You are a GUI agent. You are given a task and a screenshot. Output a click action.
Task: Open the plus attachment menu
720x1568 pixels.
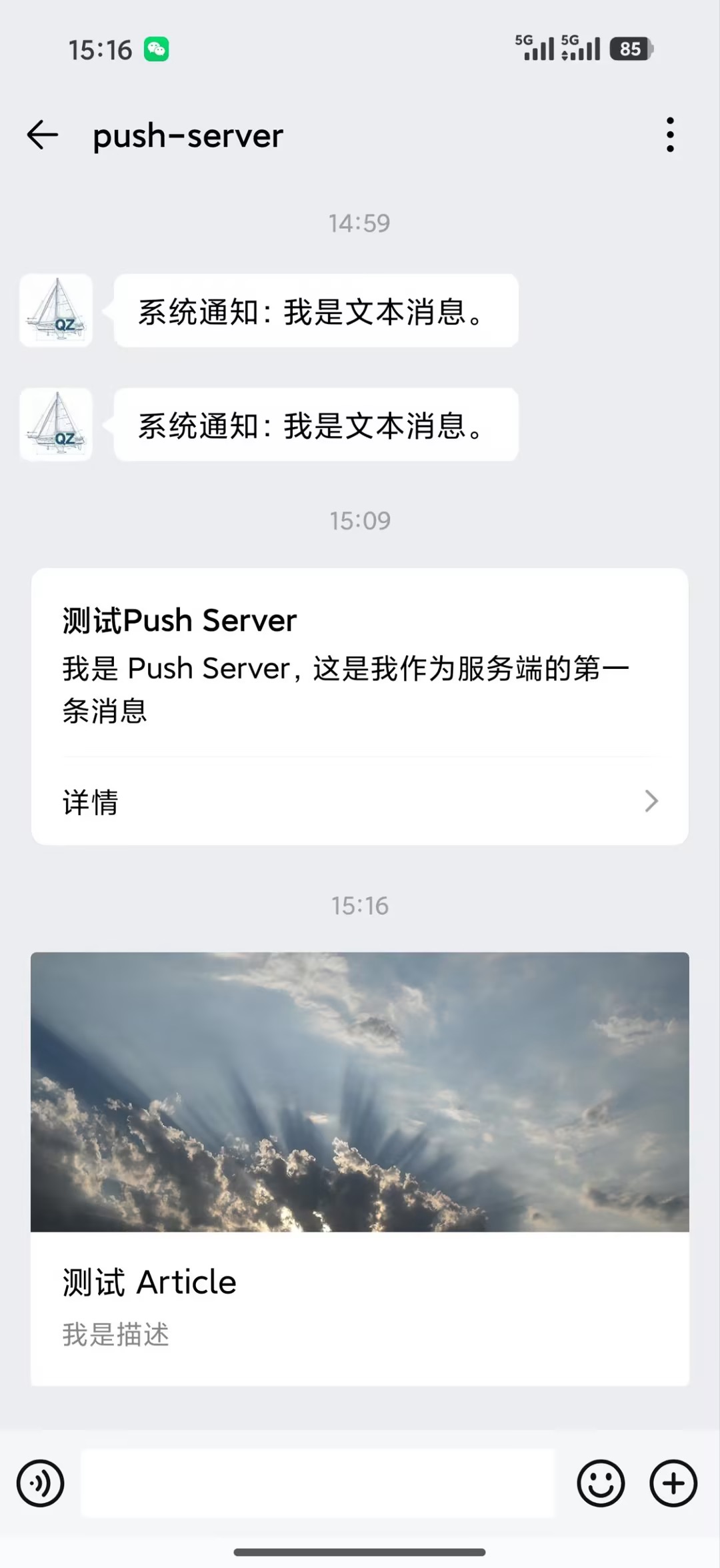[672, 1484]
